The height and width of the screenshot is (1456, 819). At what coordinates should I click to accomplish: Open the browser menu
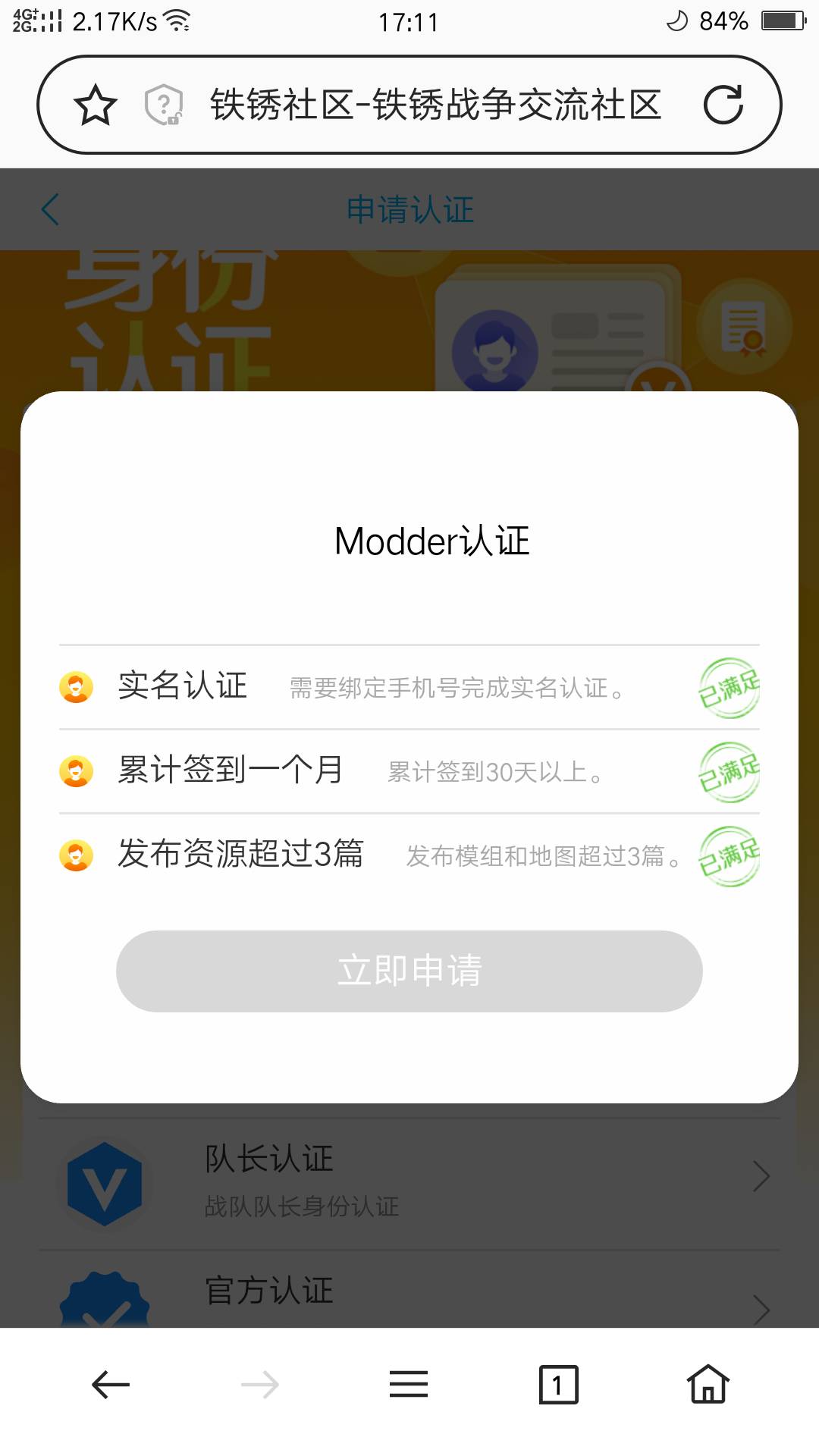click(x=409, y=1385)
